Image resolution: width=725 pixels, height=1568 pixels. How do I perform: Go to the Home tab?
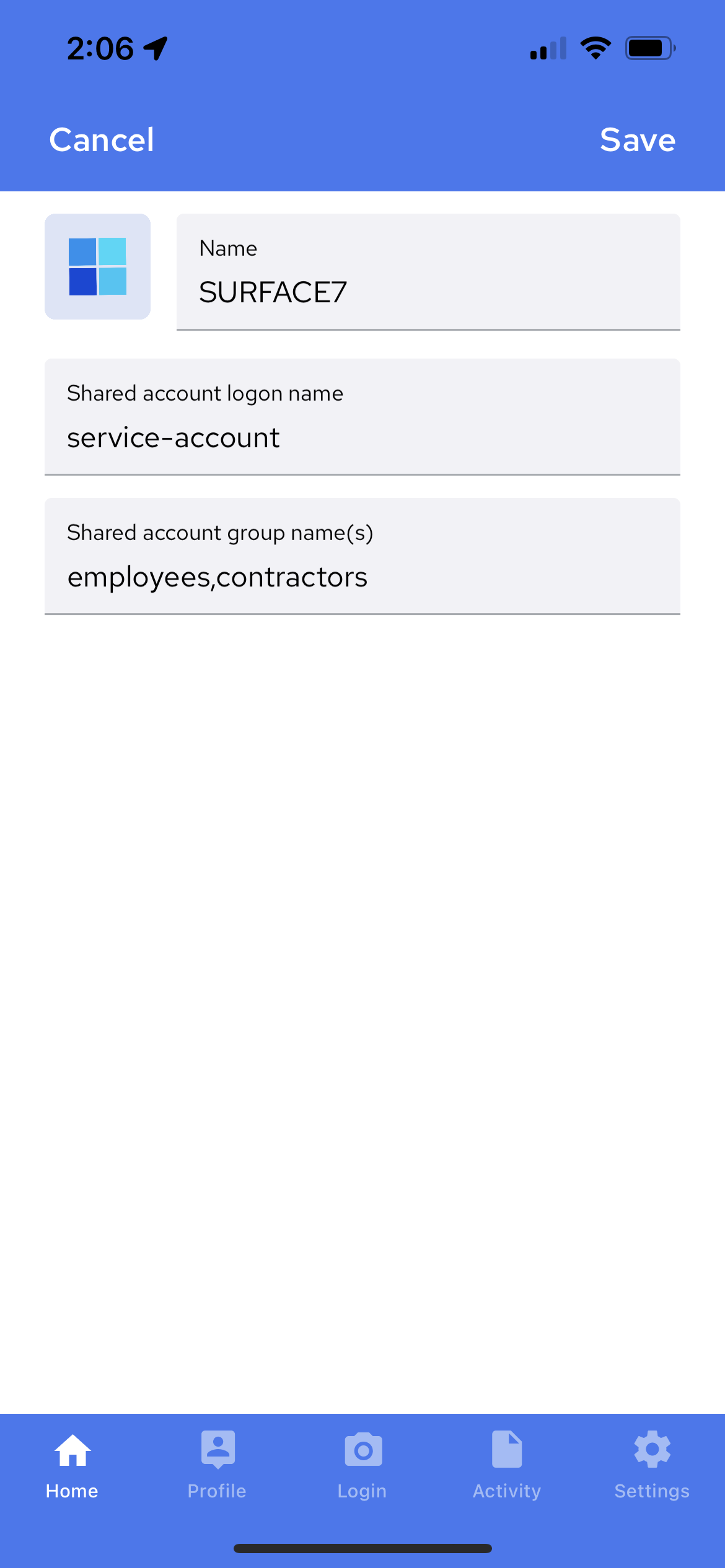pos(72,1465)
